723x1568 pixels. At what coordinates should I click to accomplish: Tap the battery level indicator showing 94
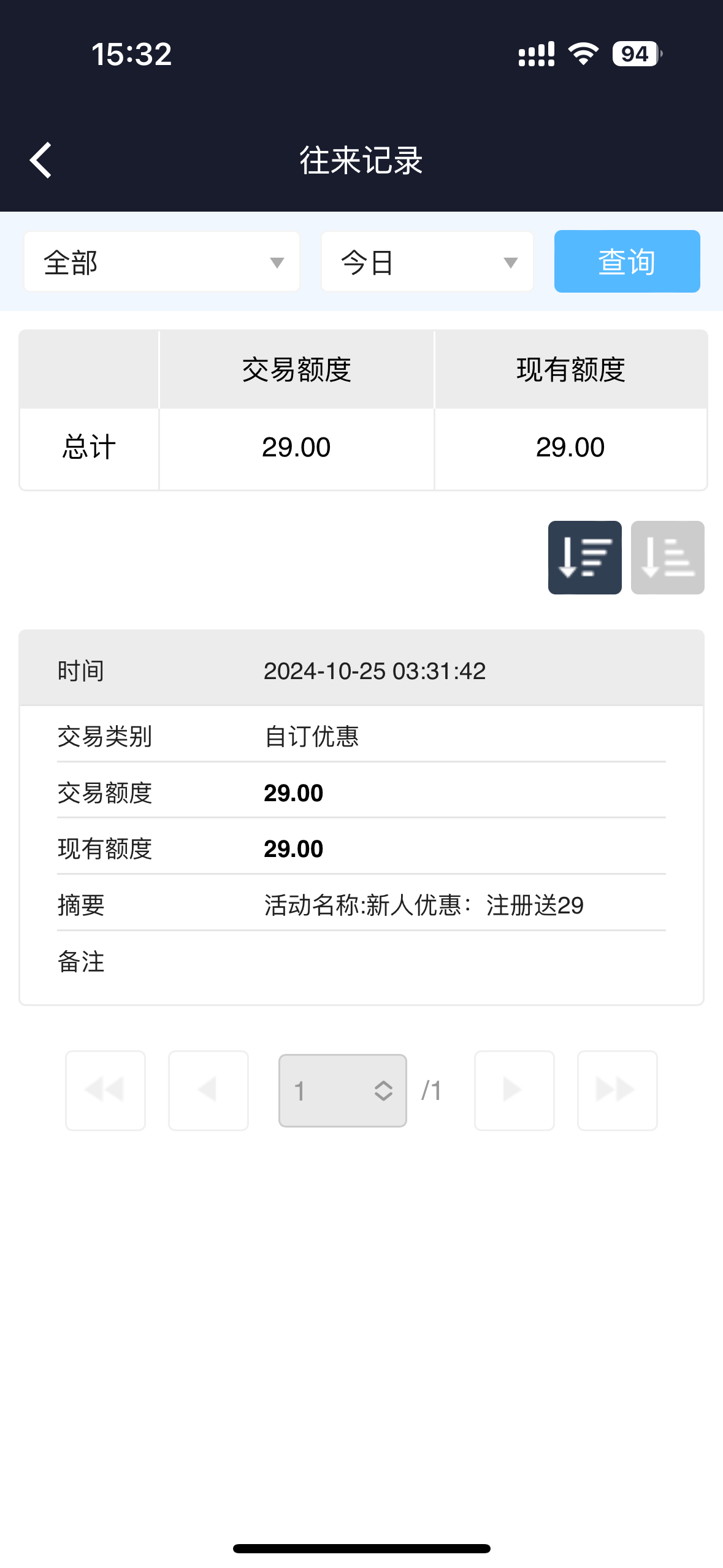(635, 55)
